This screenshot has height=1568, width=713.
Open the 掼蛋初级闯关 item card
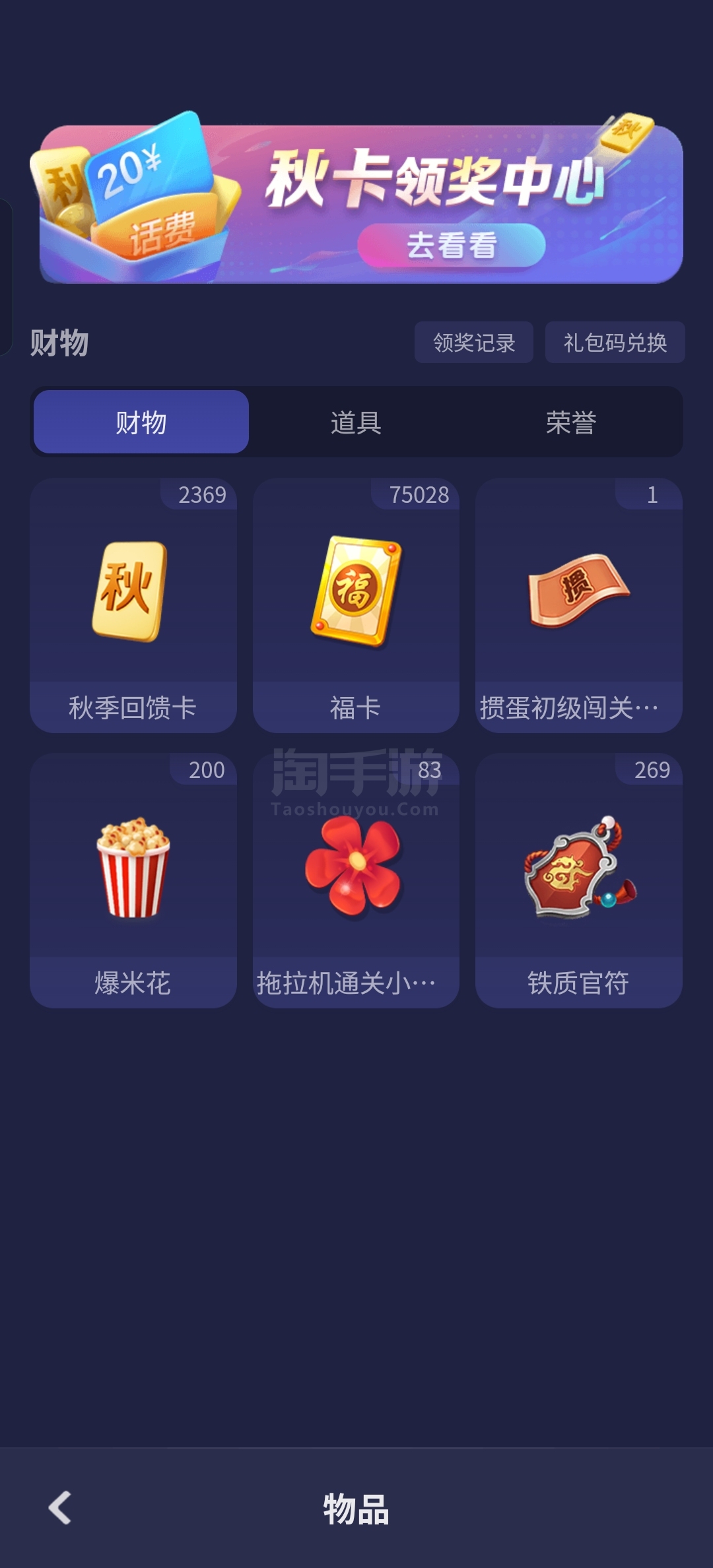tap(578, 604)
